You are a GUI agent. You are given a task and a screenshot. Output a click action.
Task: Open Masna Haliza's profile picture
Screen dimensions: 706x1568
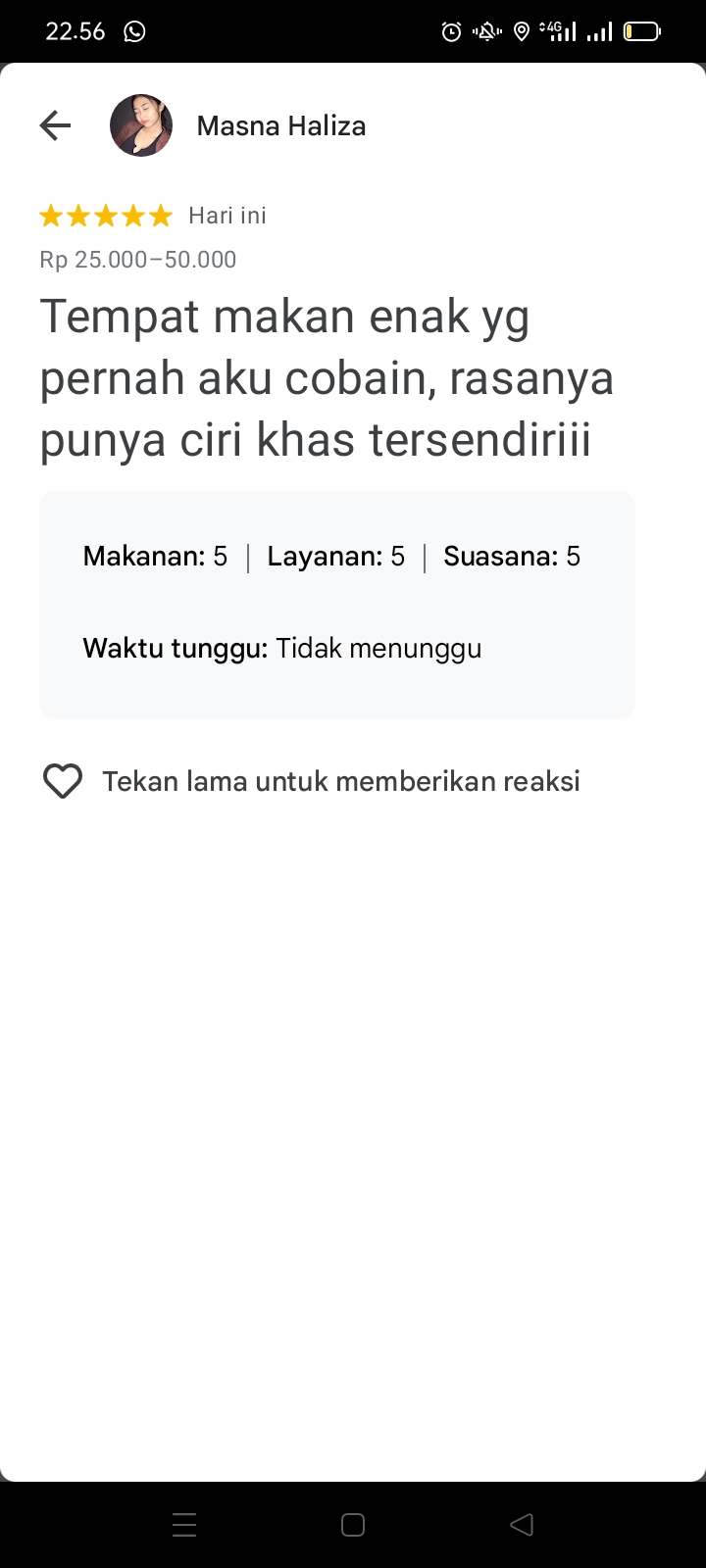(141, 125)
